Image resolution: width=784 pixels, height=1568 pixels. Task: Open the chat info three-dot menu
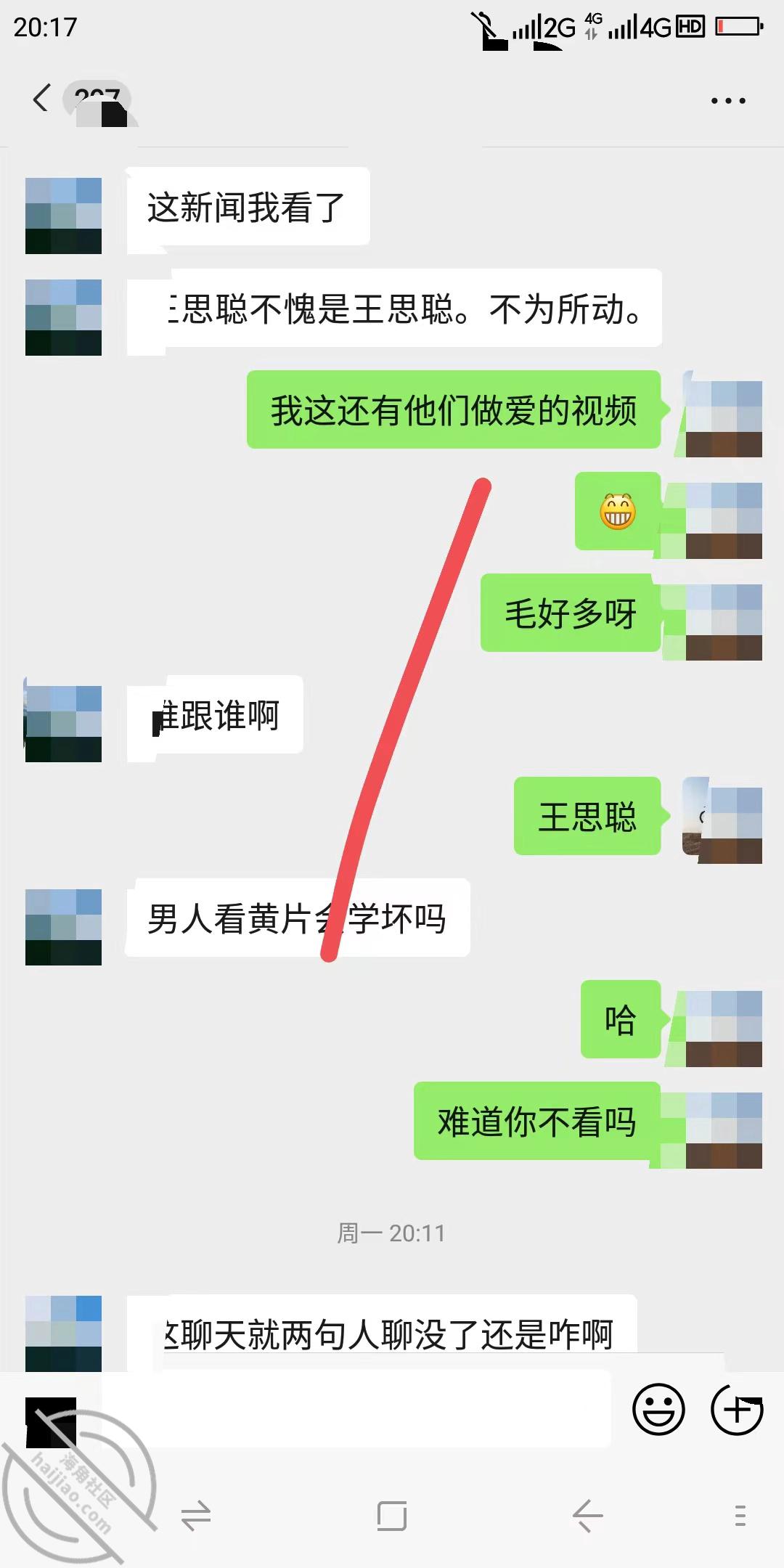click(x=728, y=101)
